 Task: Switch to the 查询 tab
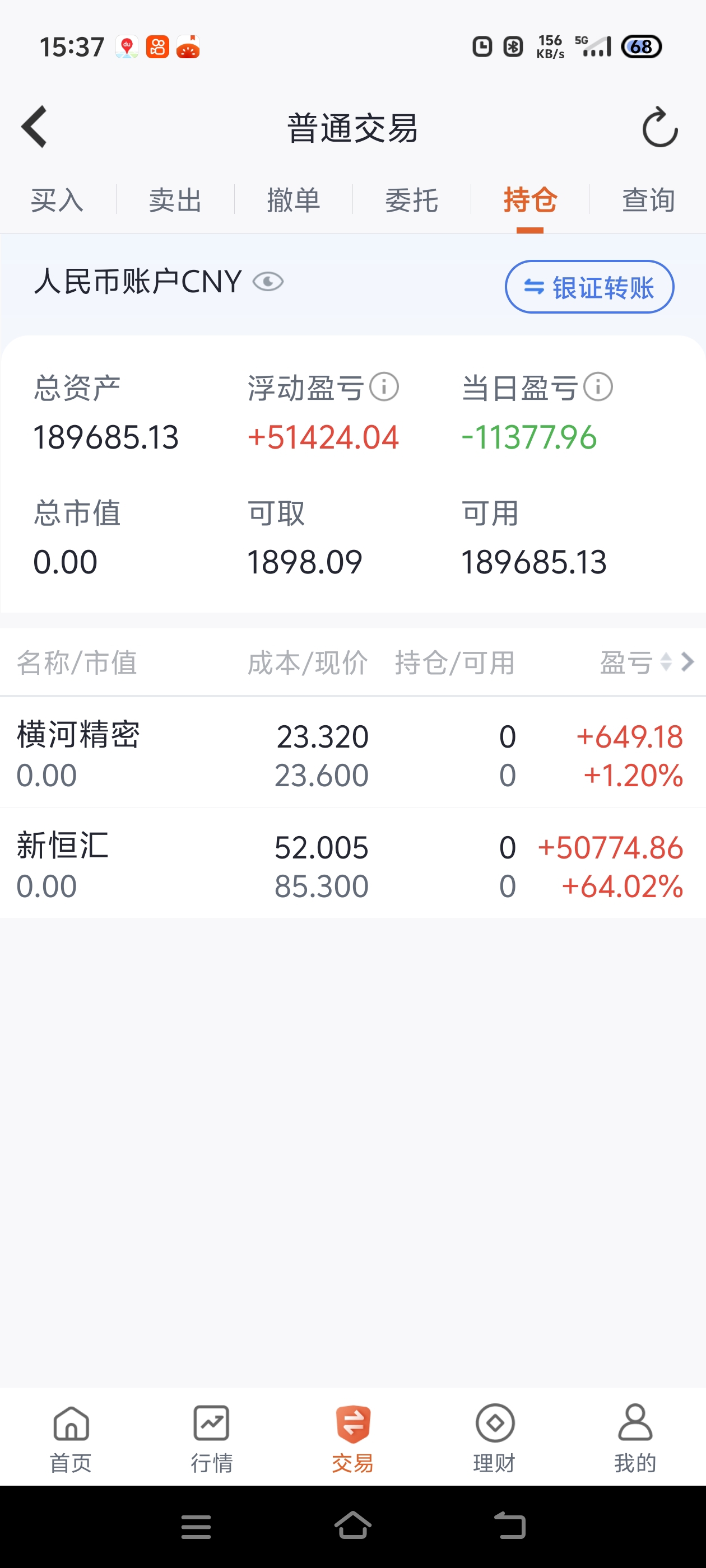click(648, 200)
